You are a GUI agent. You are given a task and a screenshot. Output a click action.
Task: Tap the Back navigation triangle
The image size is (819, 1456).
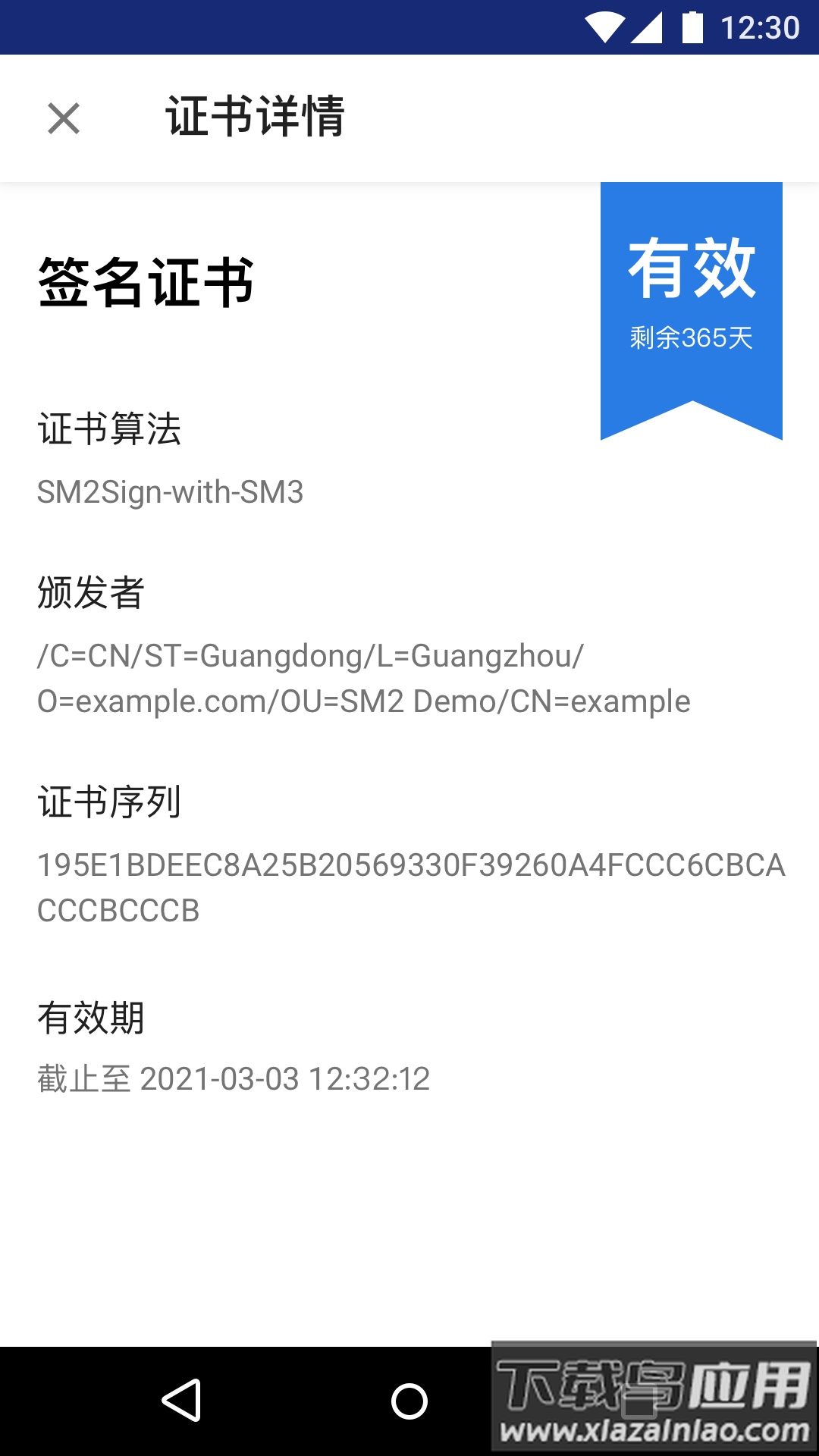coord(180,1399)
